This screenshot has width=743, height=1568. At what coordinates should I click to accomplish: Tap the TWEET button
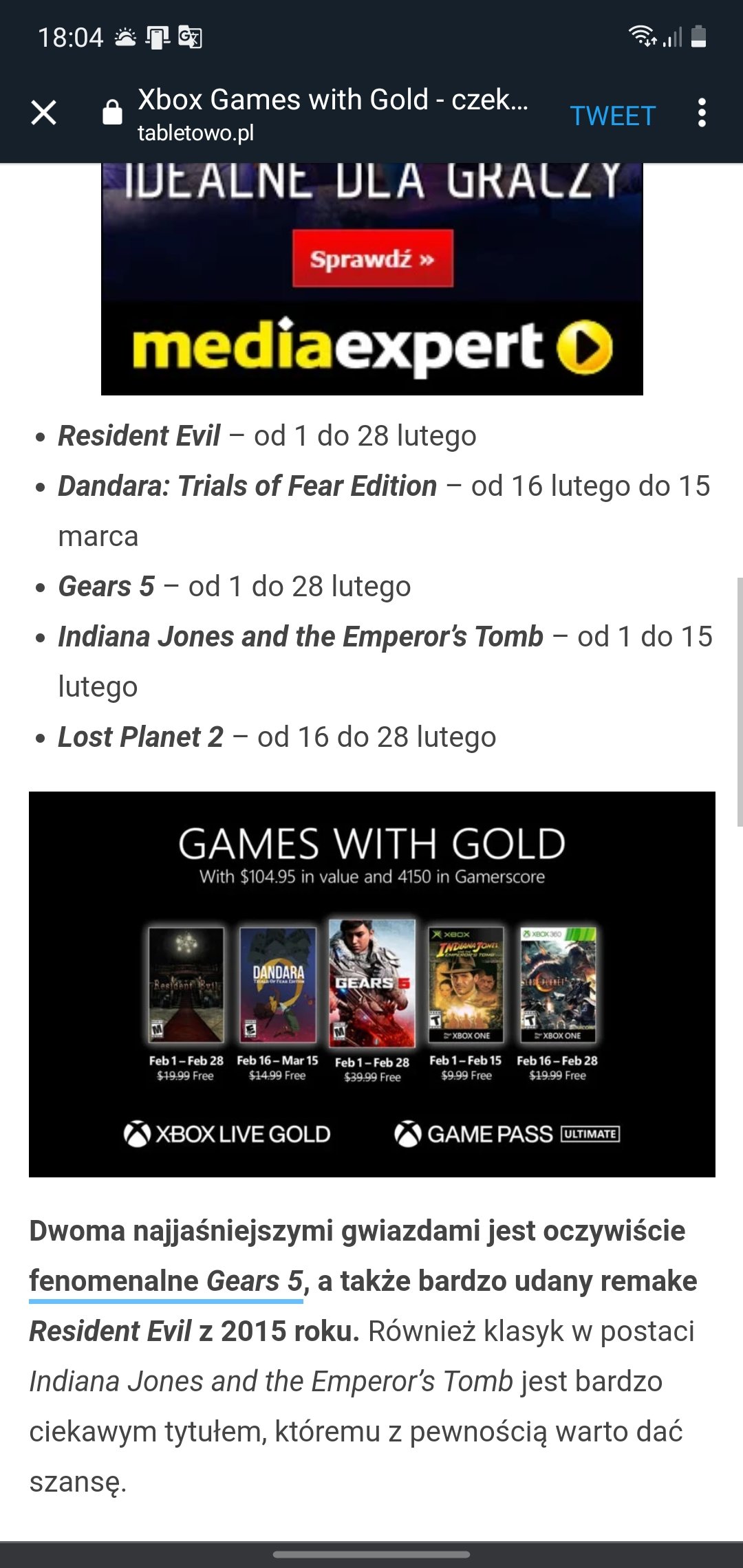click(x=612, y=116)
